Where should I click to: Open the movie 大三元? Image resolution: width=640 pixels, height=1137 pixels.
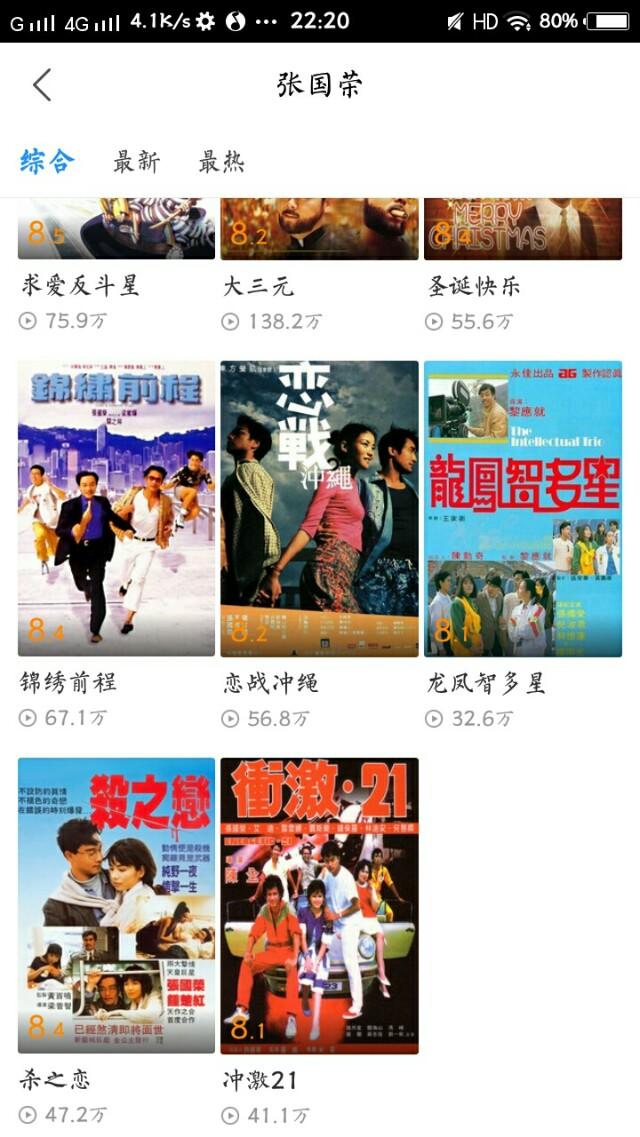[319, 230]
